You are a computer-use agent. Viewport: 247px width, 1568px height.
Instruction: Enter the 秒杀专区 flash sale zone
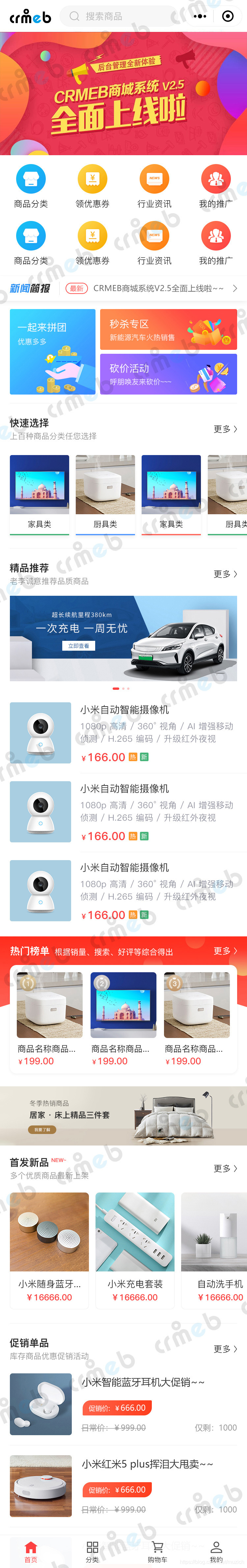pos(168,329)
